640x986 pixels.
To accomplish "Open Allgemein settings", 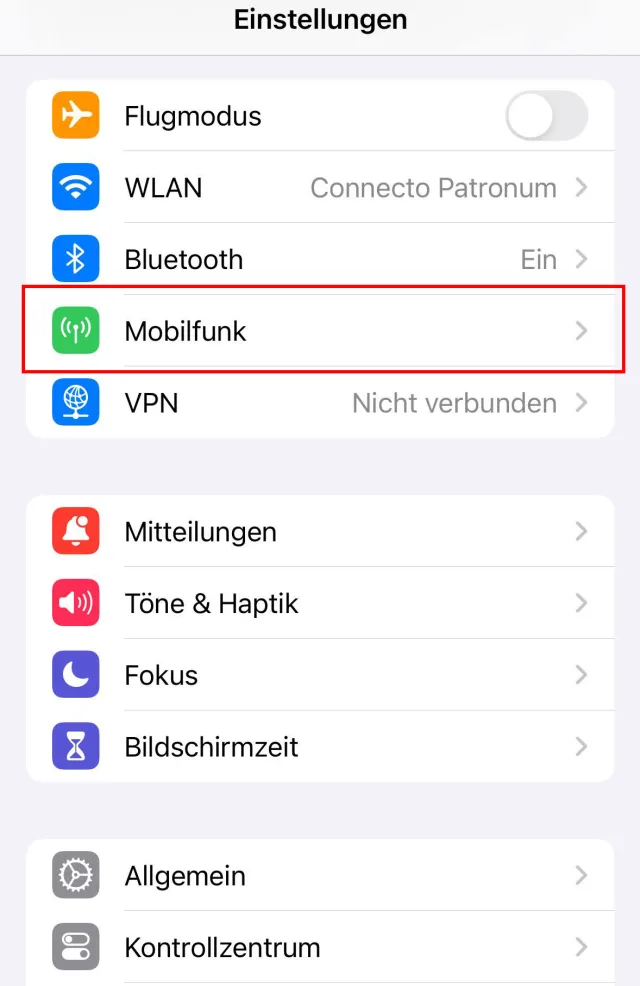I will [320, 876].
